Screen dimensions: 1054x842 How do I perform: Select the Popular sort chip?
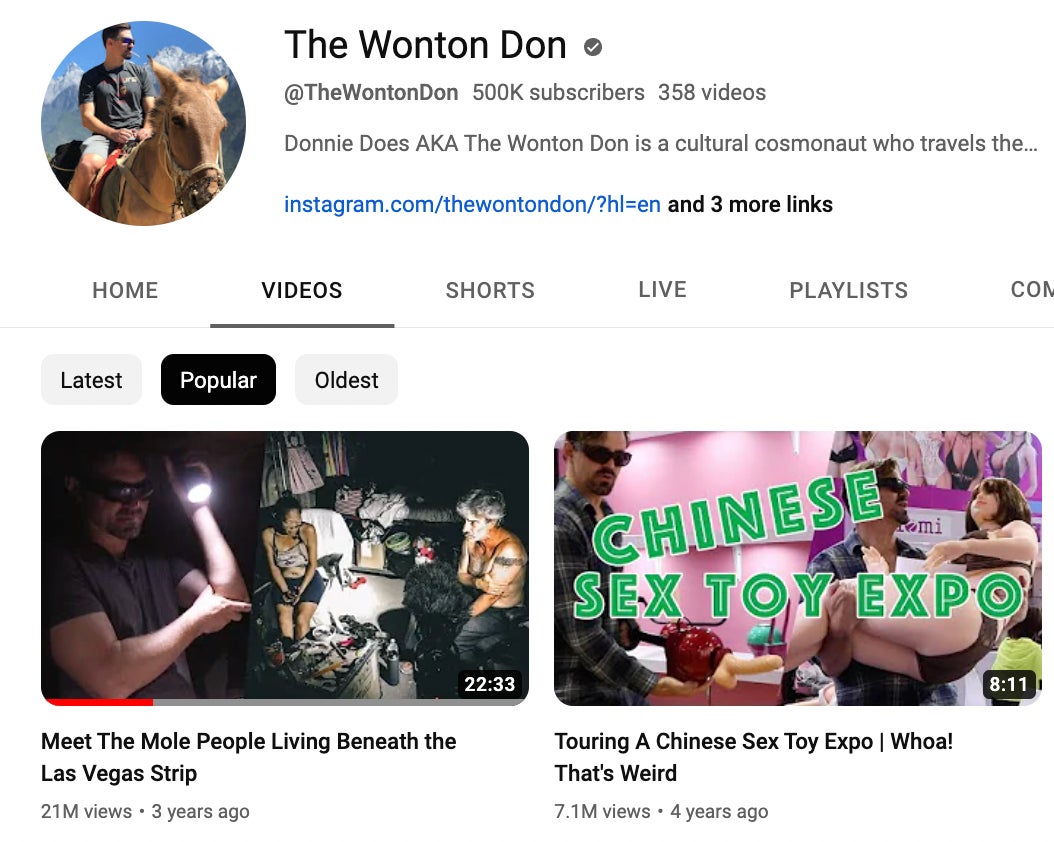(218, 380)
